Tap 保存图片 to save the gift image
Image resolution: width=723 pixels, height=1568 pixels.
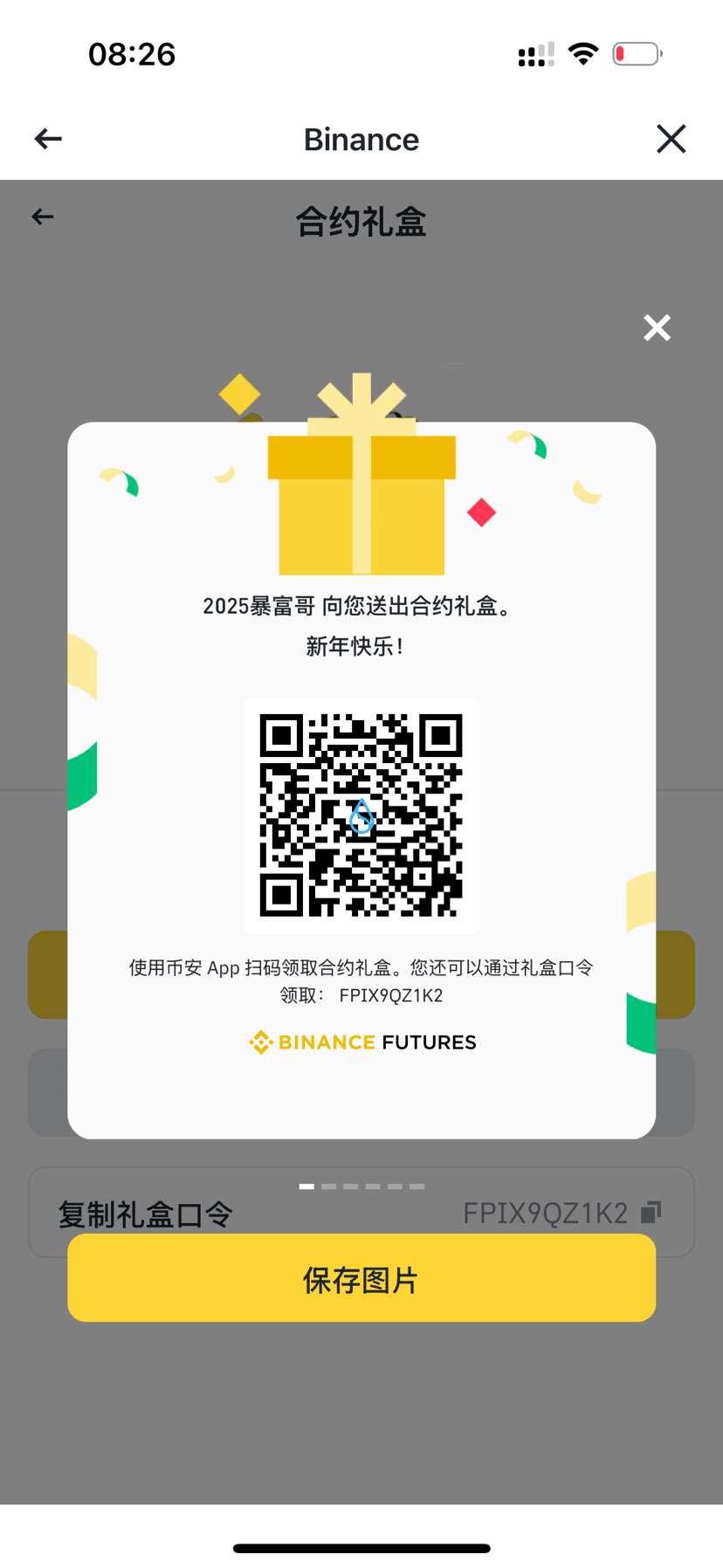tap(361, 1278)
